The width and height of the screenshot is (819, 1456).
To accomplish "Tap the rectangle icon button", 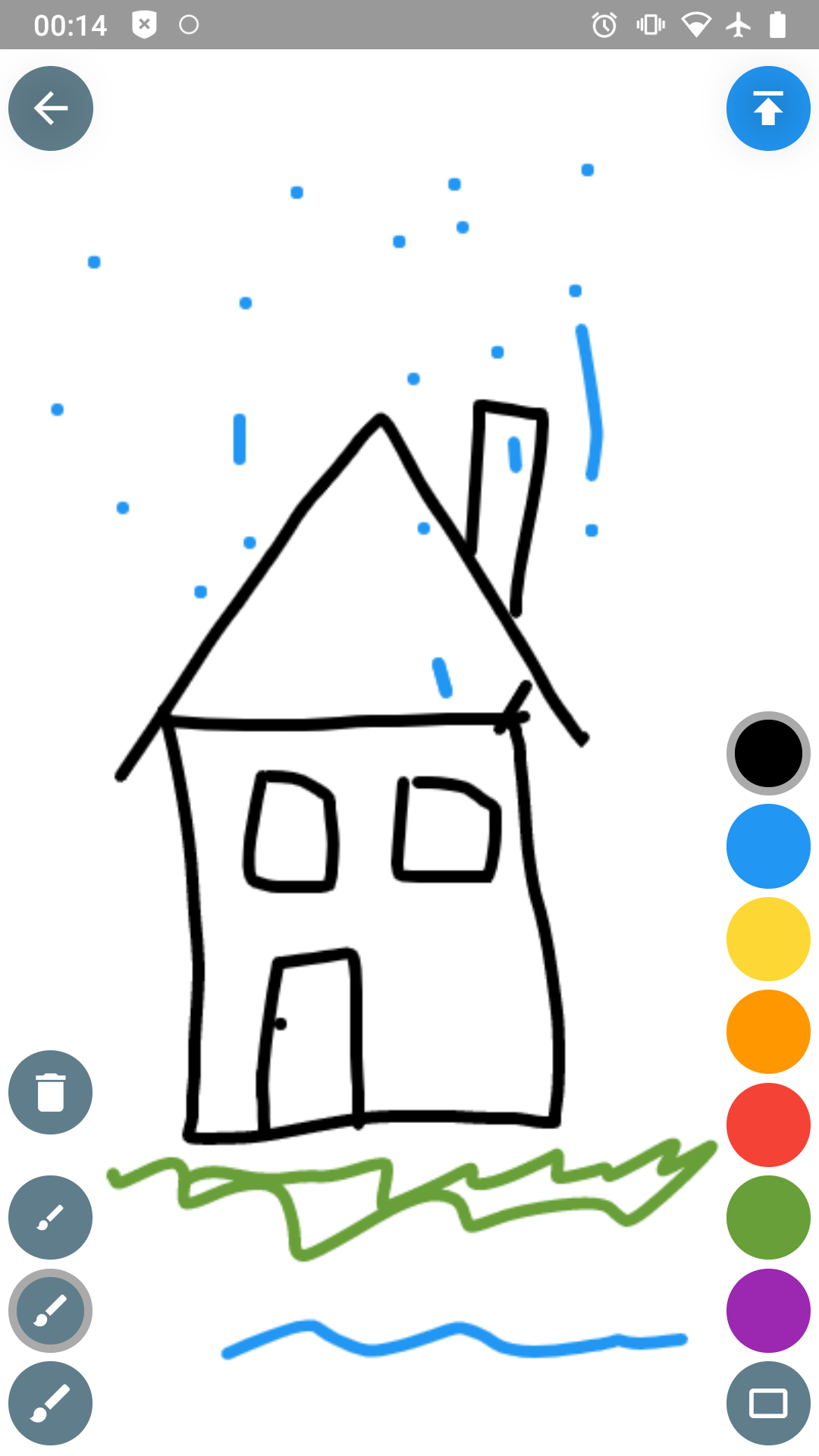I will (768, 1403).
